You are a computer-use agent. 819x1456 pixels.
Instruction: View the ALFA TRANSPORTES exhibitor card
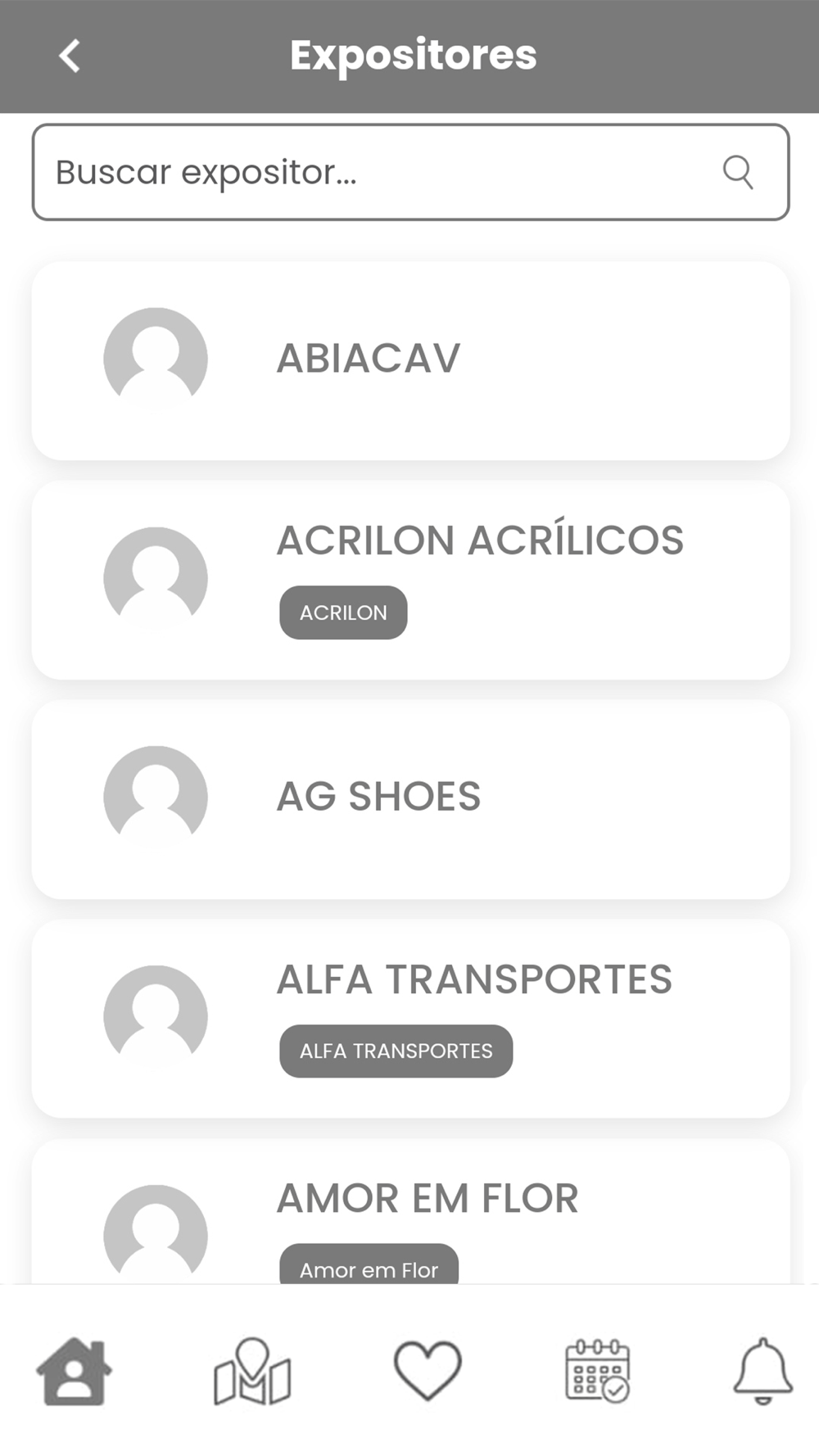tap(473, 979)
